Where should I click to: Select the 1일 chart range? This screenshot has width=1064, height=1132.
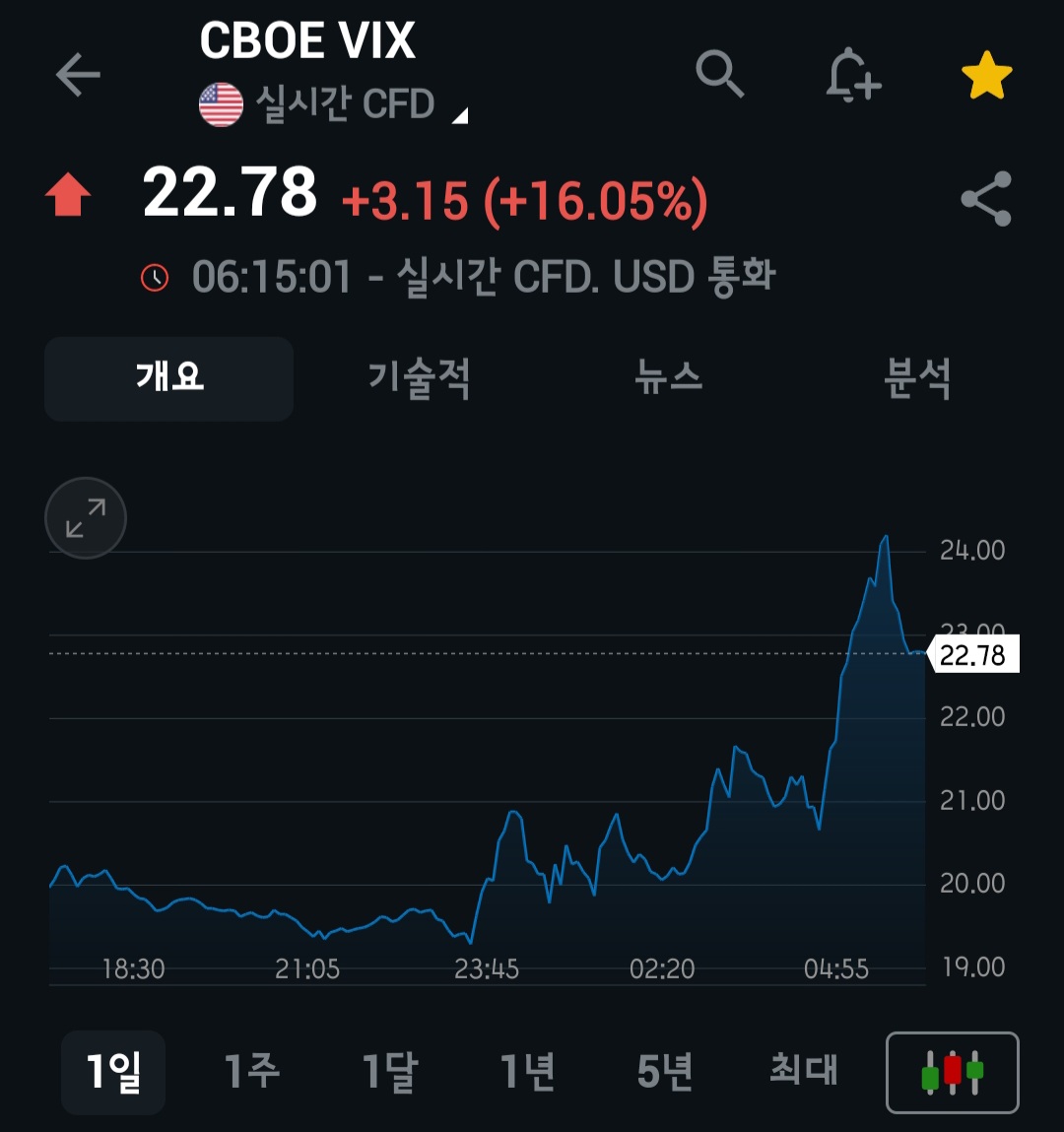[113, 1072]
